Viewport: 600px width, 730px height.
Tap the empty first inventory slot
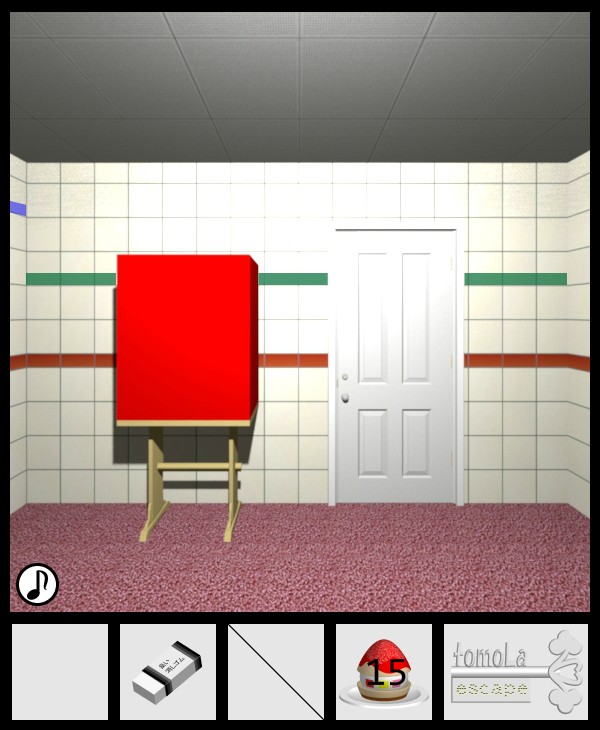pyautogui.click(x=60, y=671)
